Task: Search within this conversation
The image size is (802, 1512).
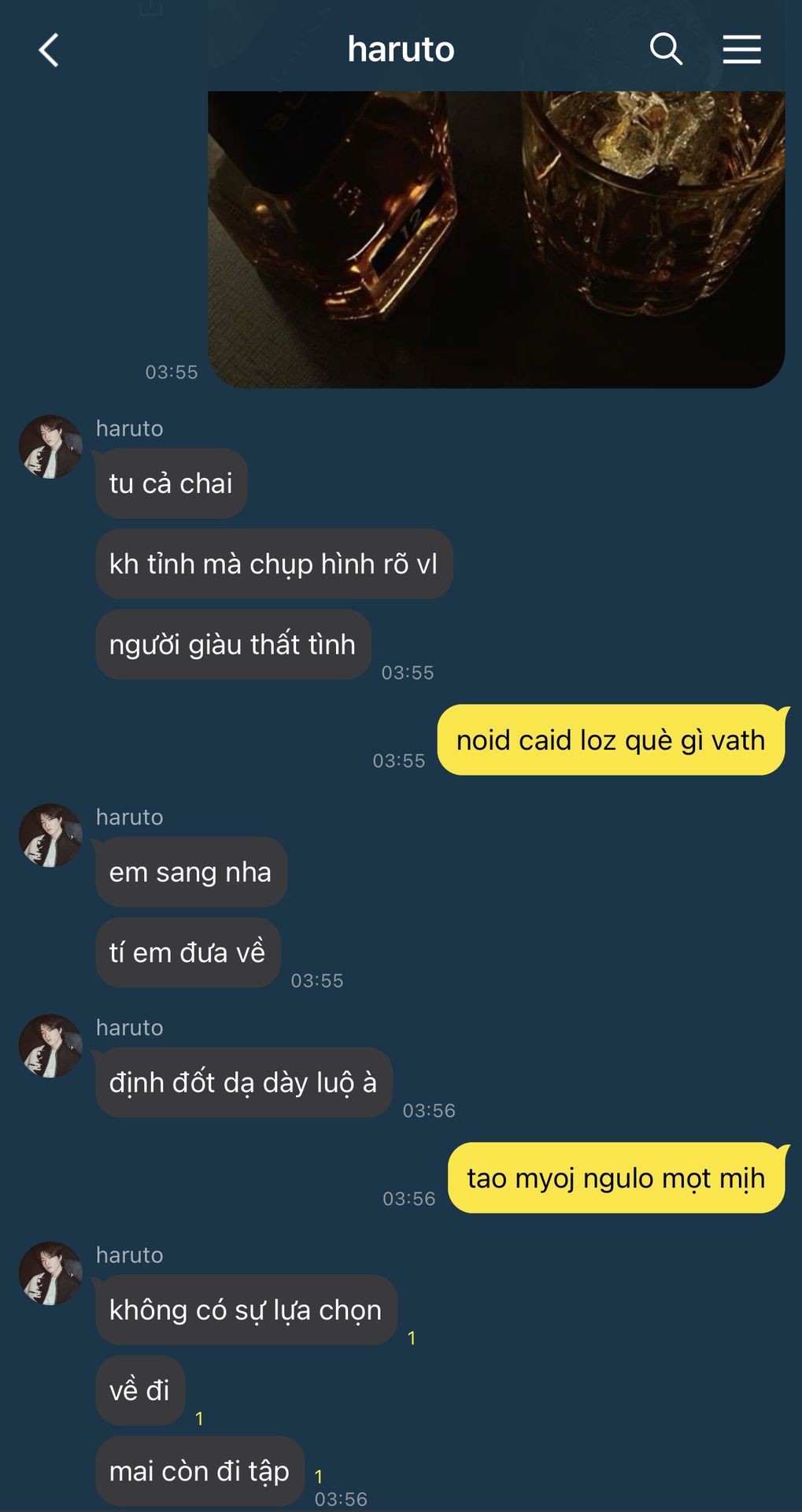Action: tap(666, 49)
